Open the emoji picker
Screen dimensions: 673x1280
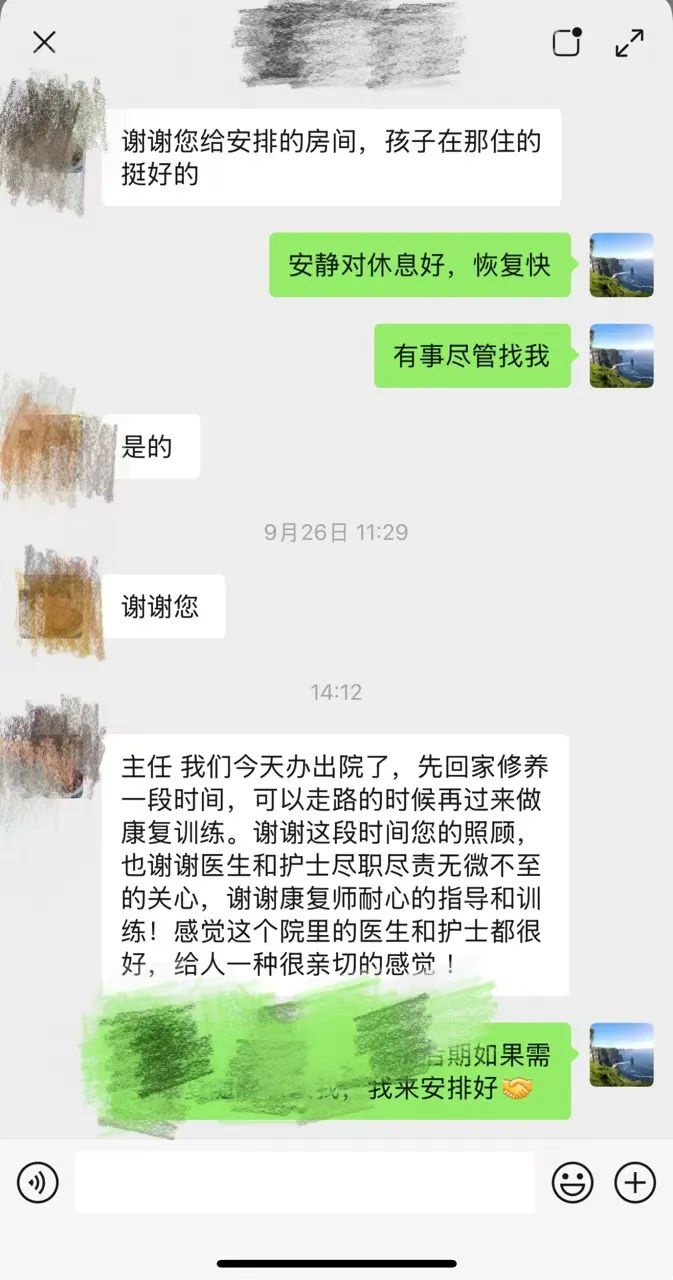pos(572,1183)
